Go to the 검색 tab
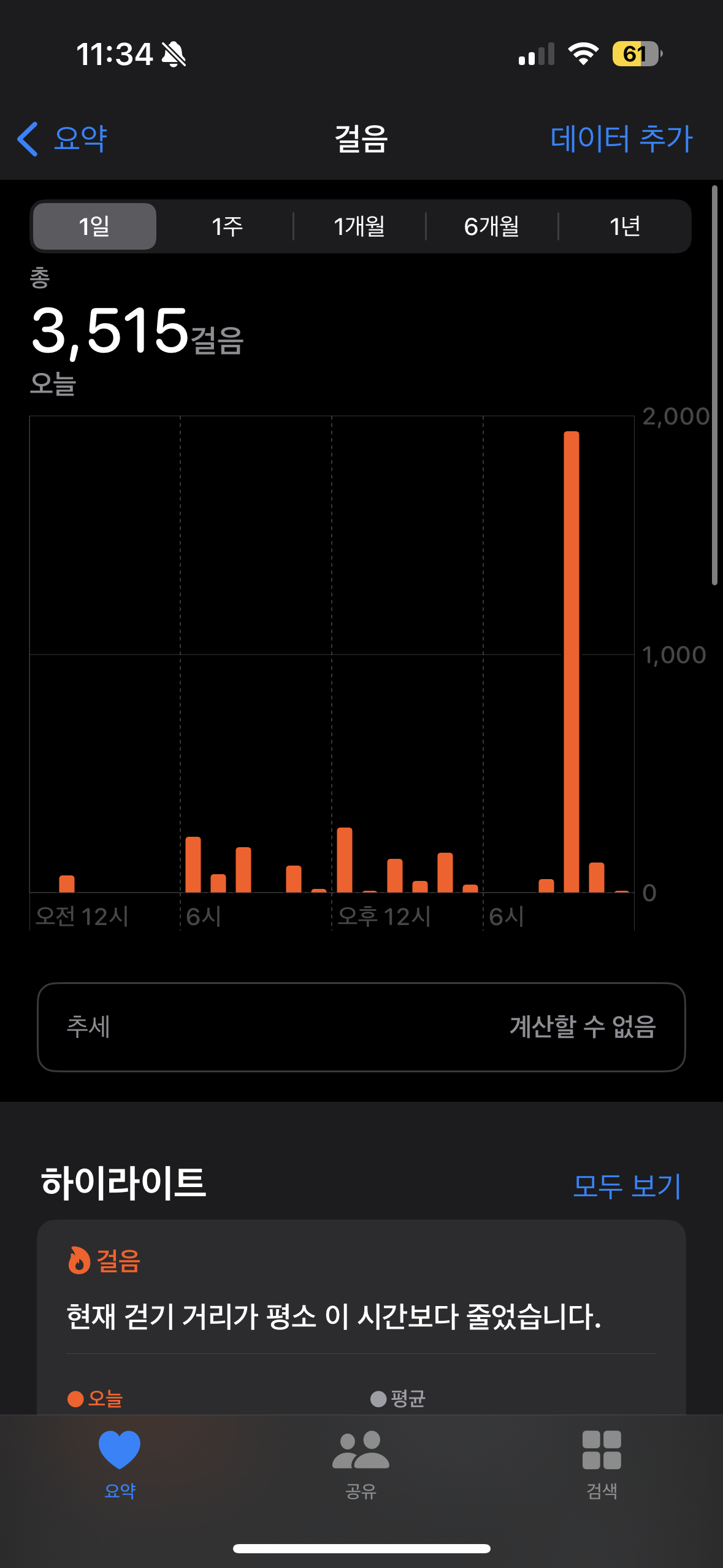 [602, 1463]
